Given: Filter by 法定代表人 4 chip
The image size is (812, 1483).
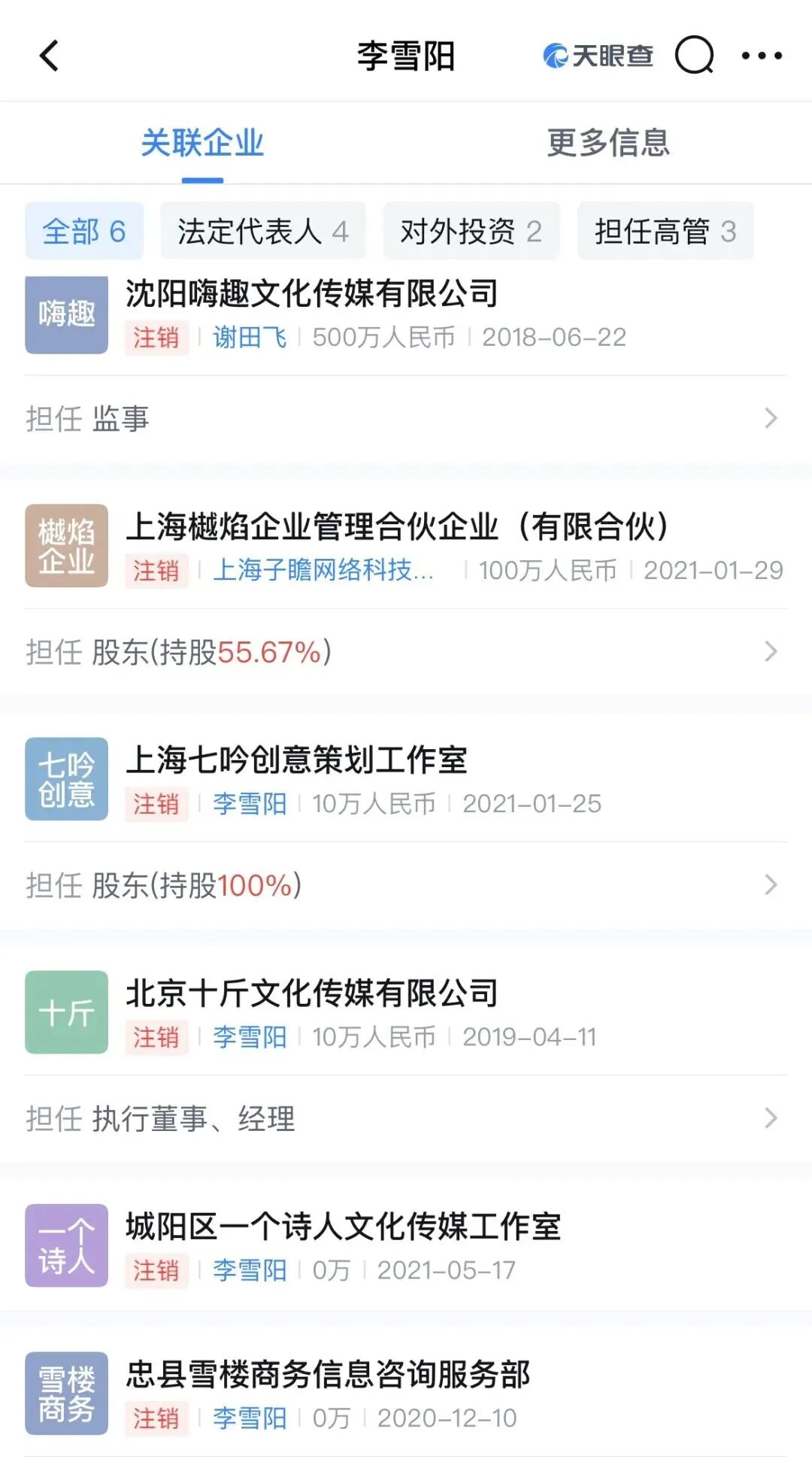Looking at the screenshot, I should [262, 232].
